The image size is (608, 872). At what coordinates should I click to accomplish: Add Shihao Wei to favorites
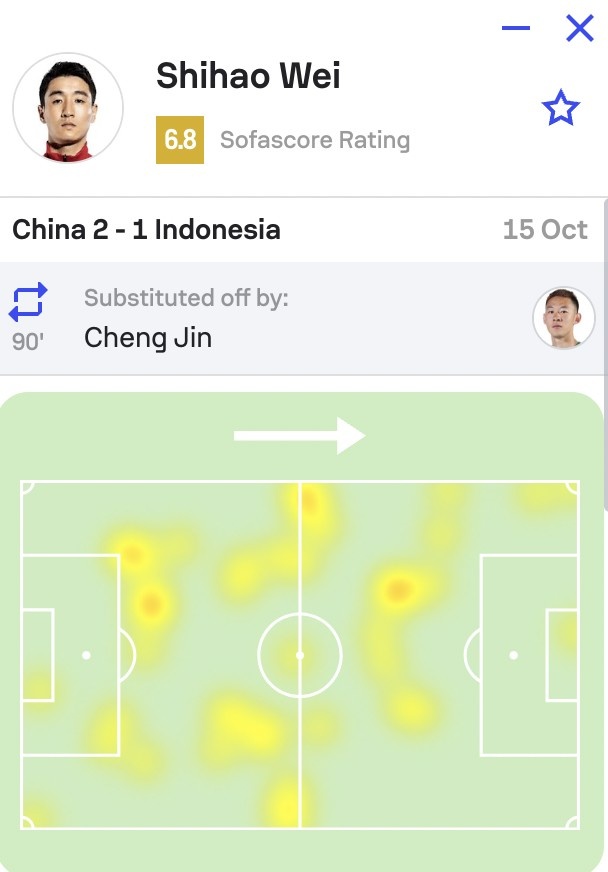(560, 109)
